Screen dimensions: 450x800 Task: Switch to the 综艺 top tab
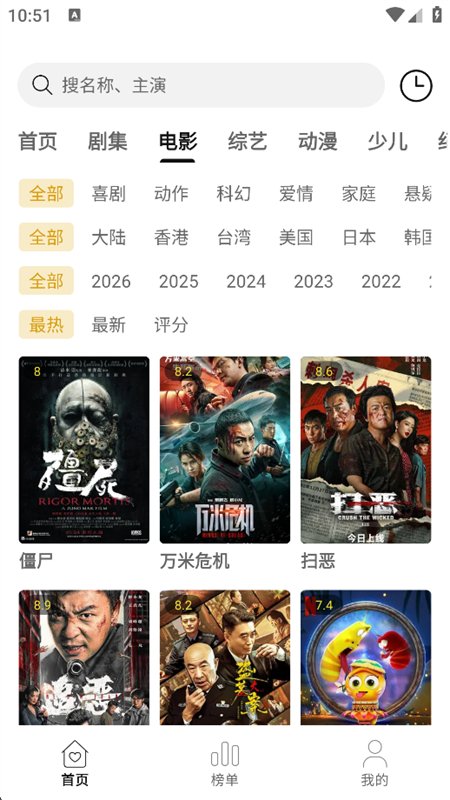point(247,141)
